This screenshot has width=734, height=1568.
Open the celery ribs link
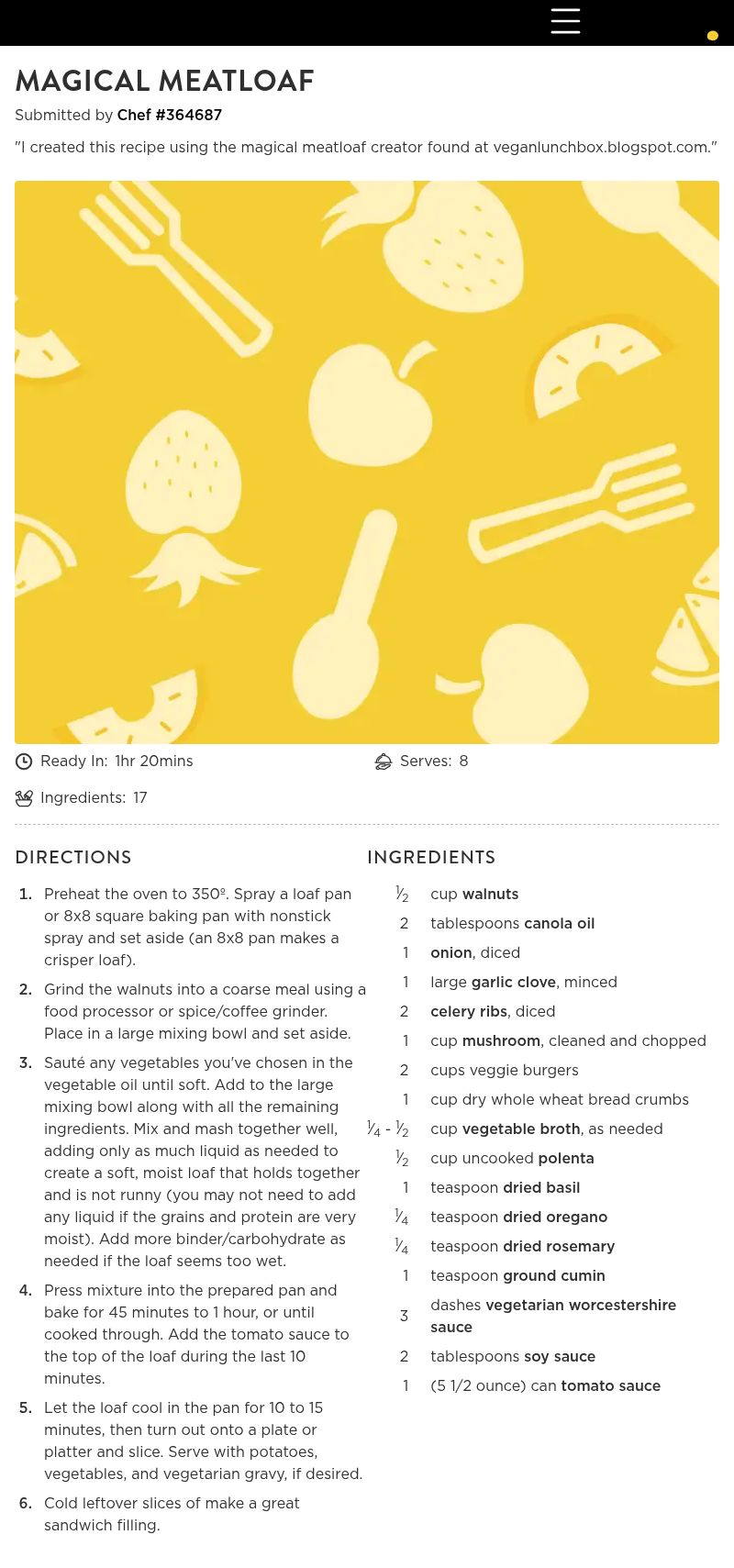click(x=468, y=1012)
